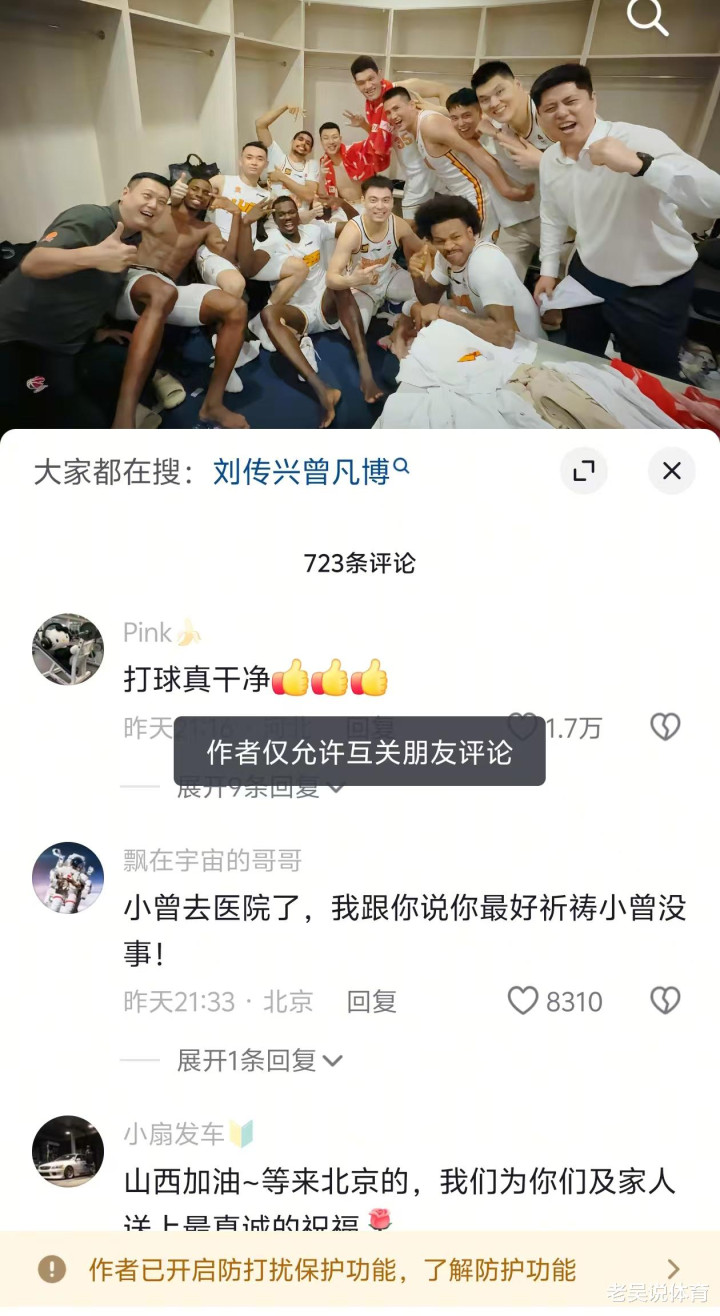The height and width of the screenshot is (1316, 720).
Task: Like 飘在宇宙的哥哥's comment
Action: point(523,1001)
